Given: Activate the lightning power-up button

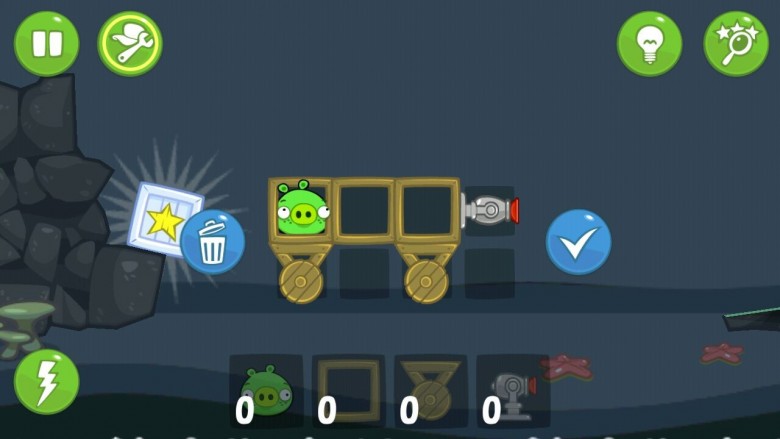Looking at the screenshot, I should [x=46, y=381].
